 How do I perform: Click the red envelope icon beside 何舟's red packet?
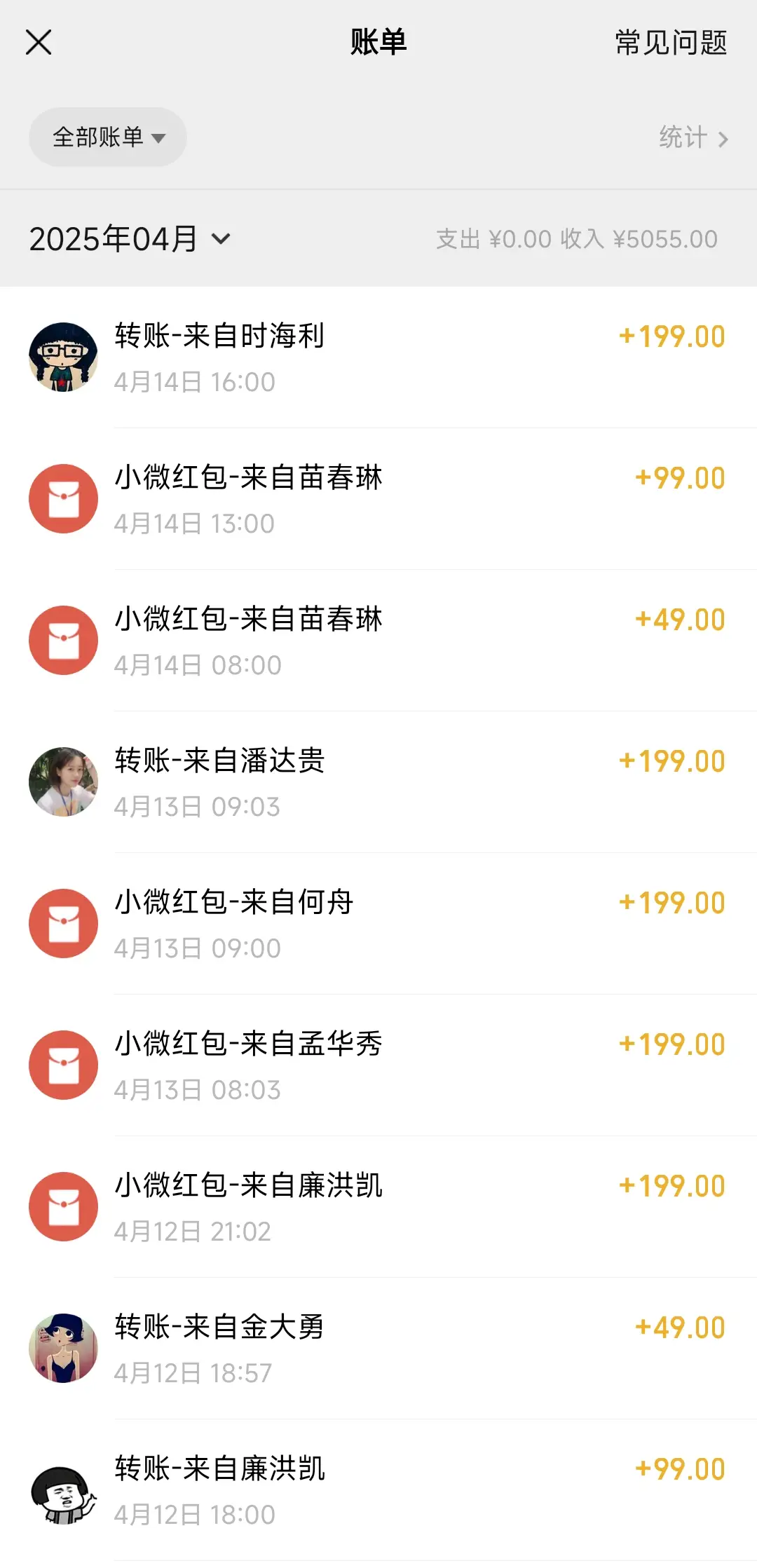62,924
